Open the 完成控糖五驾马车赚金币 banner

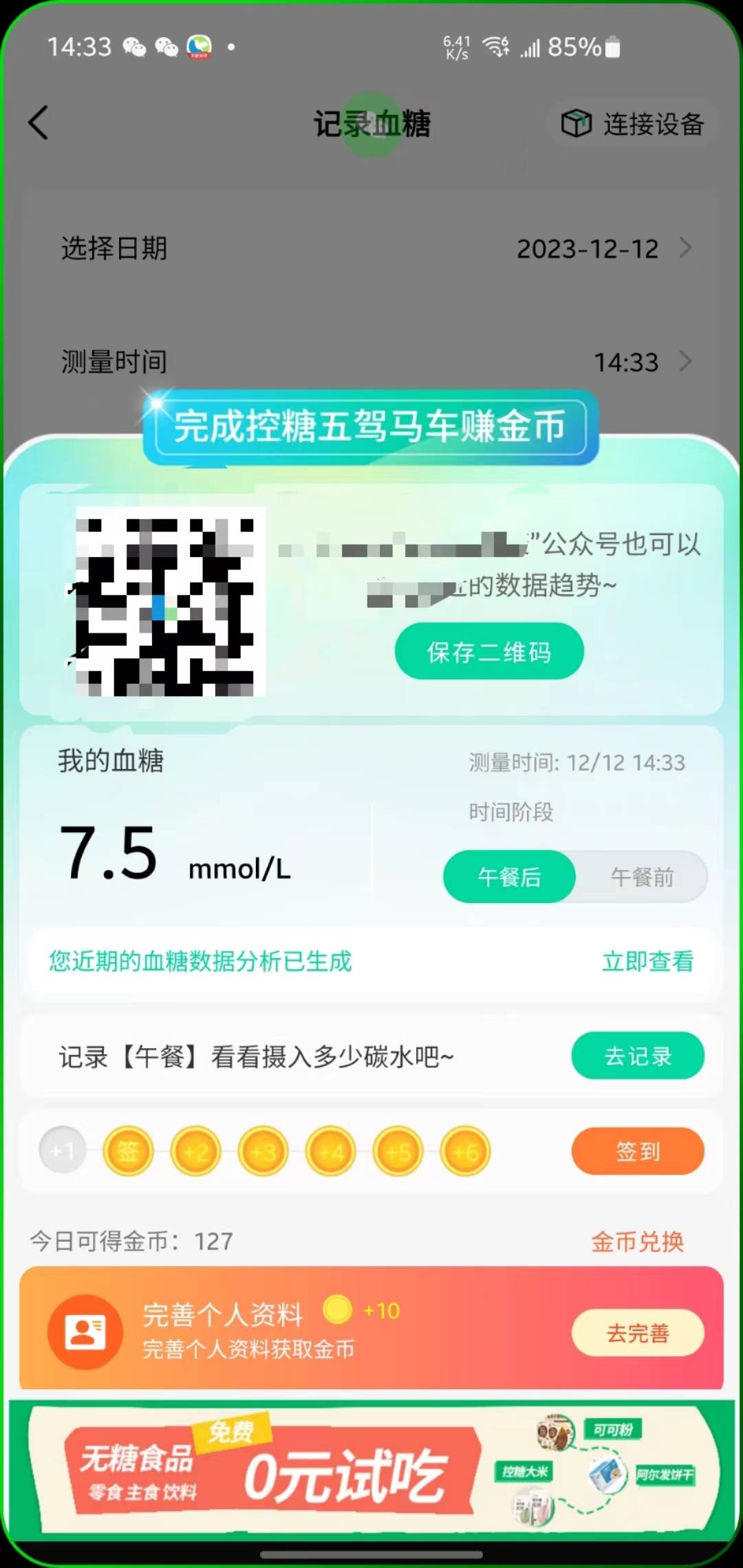pos(370,426)
